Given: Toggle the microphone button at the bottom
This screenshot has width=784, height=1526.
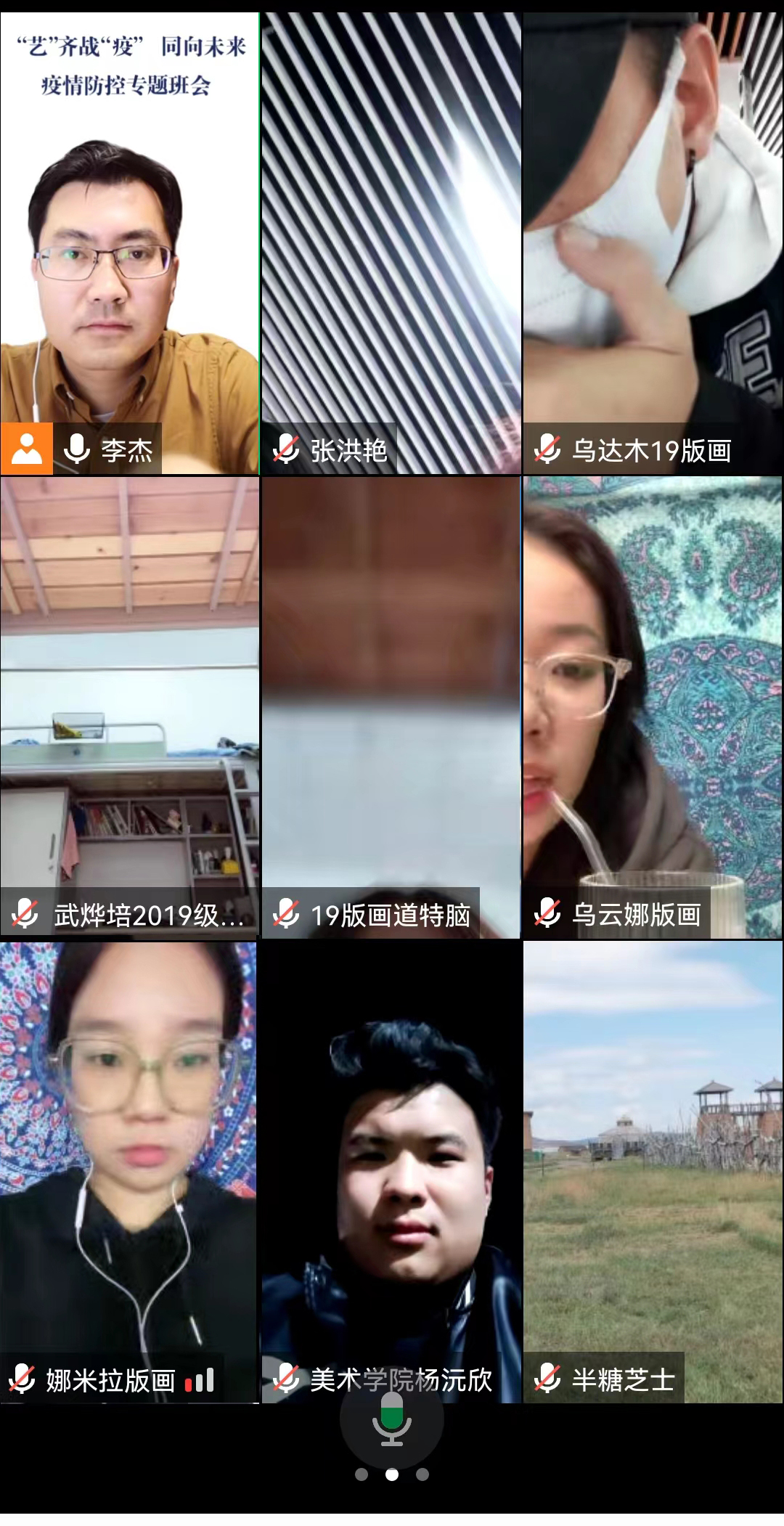Looking at the screenshot, I should (391, 1419).
